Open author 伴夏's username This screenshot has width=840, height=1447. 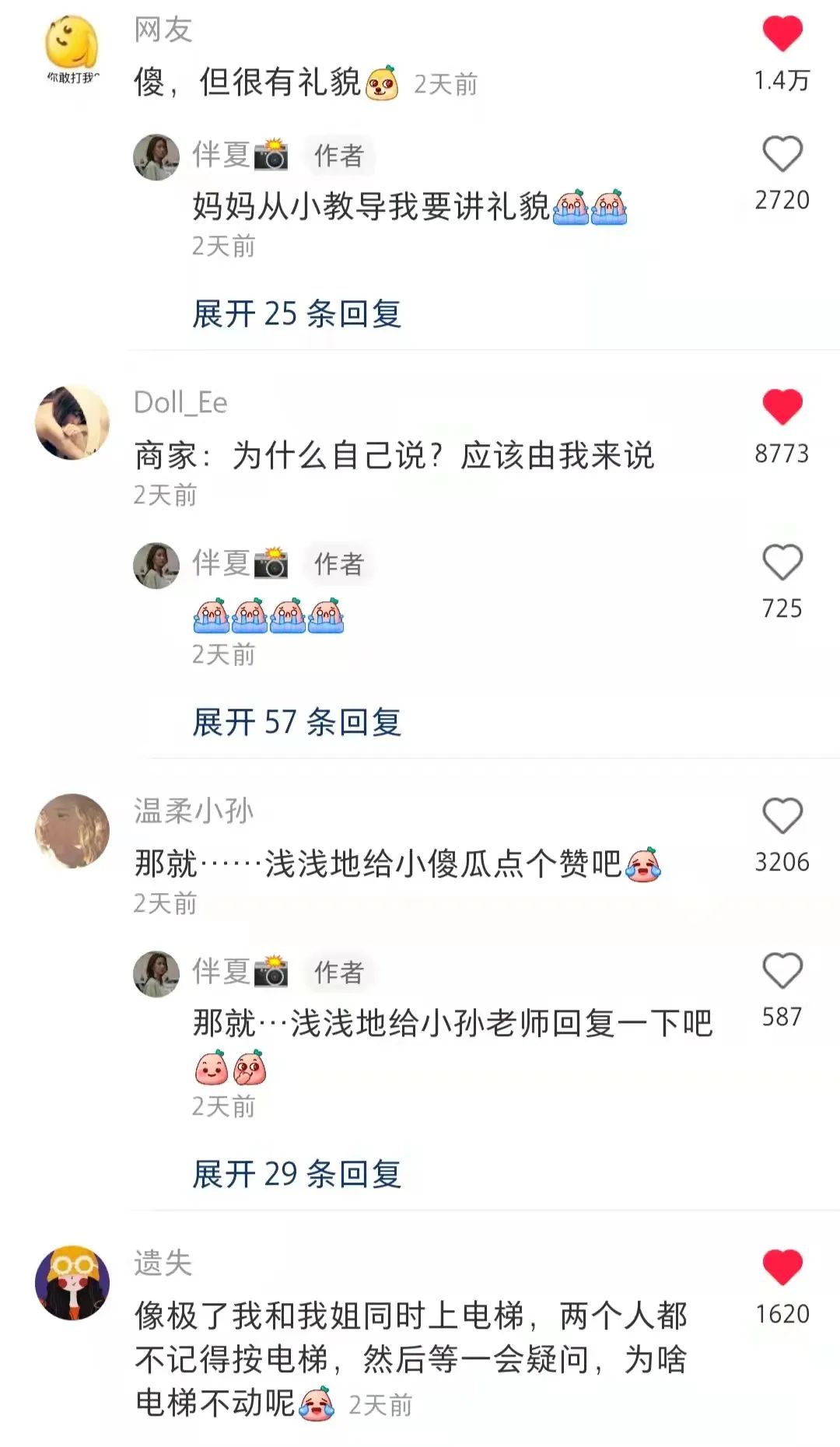pos(220,154)
